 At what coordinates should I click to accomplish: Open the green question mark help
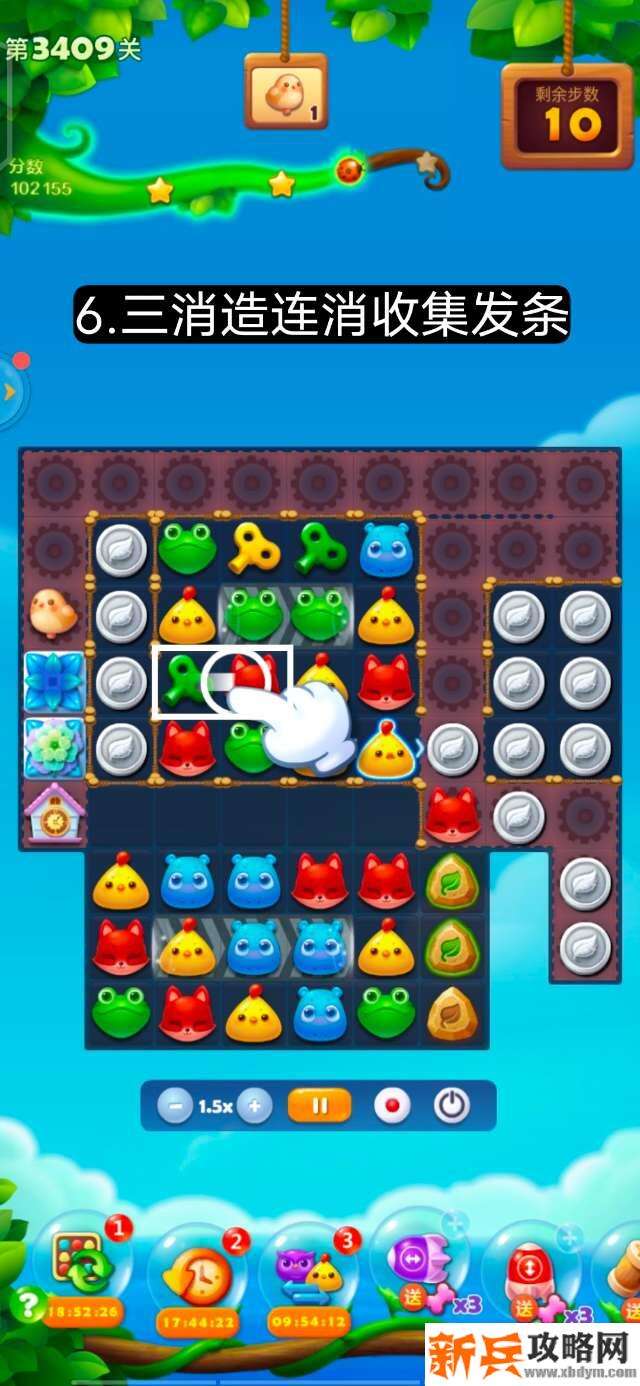[26, 1305]
